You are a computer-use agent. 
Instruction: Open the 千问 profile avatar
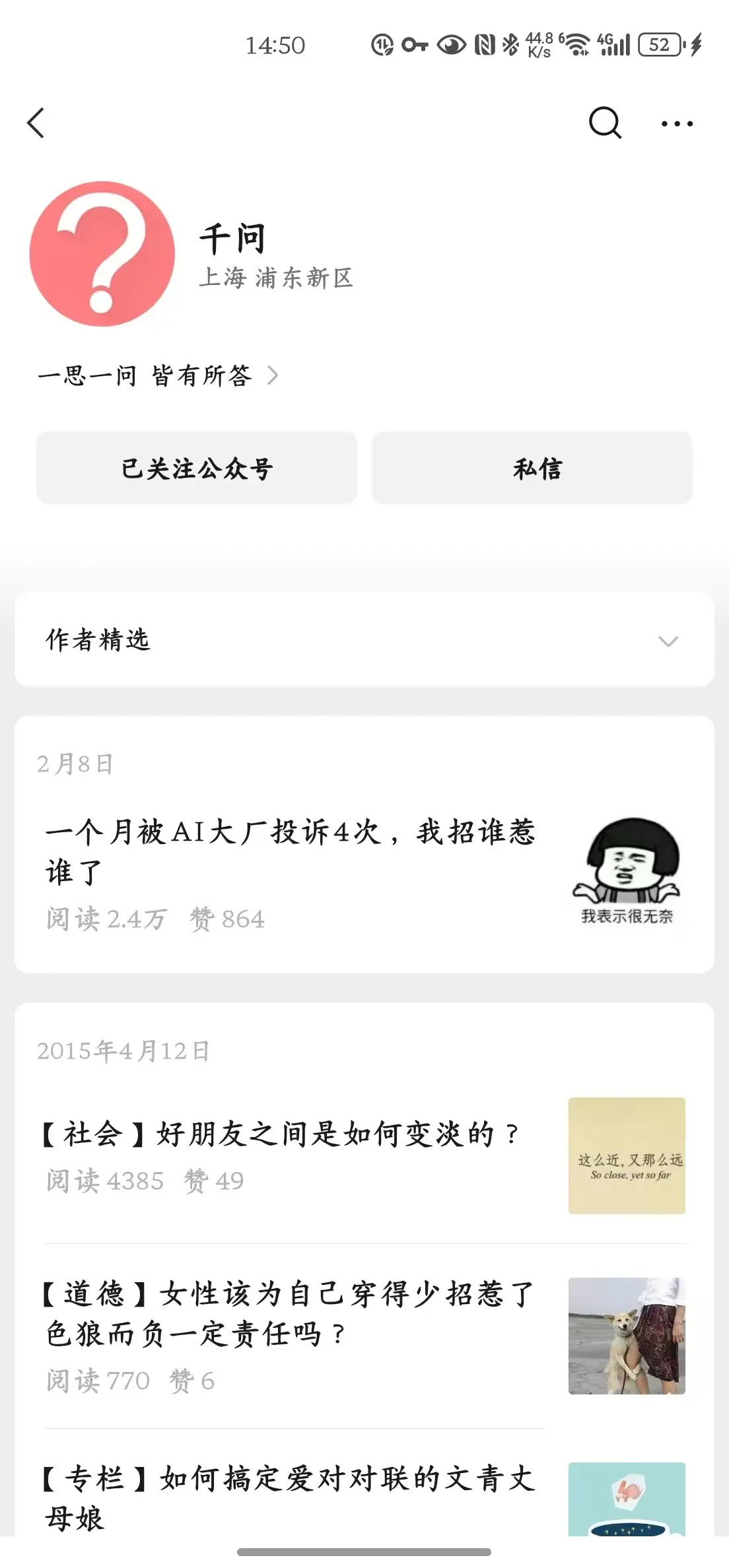(x=102, y=254)
